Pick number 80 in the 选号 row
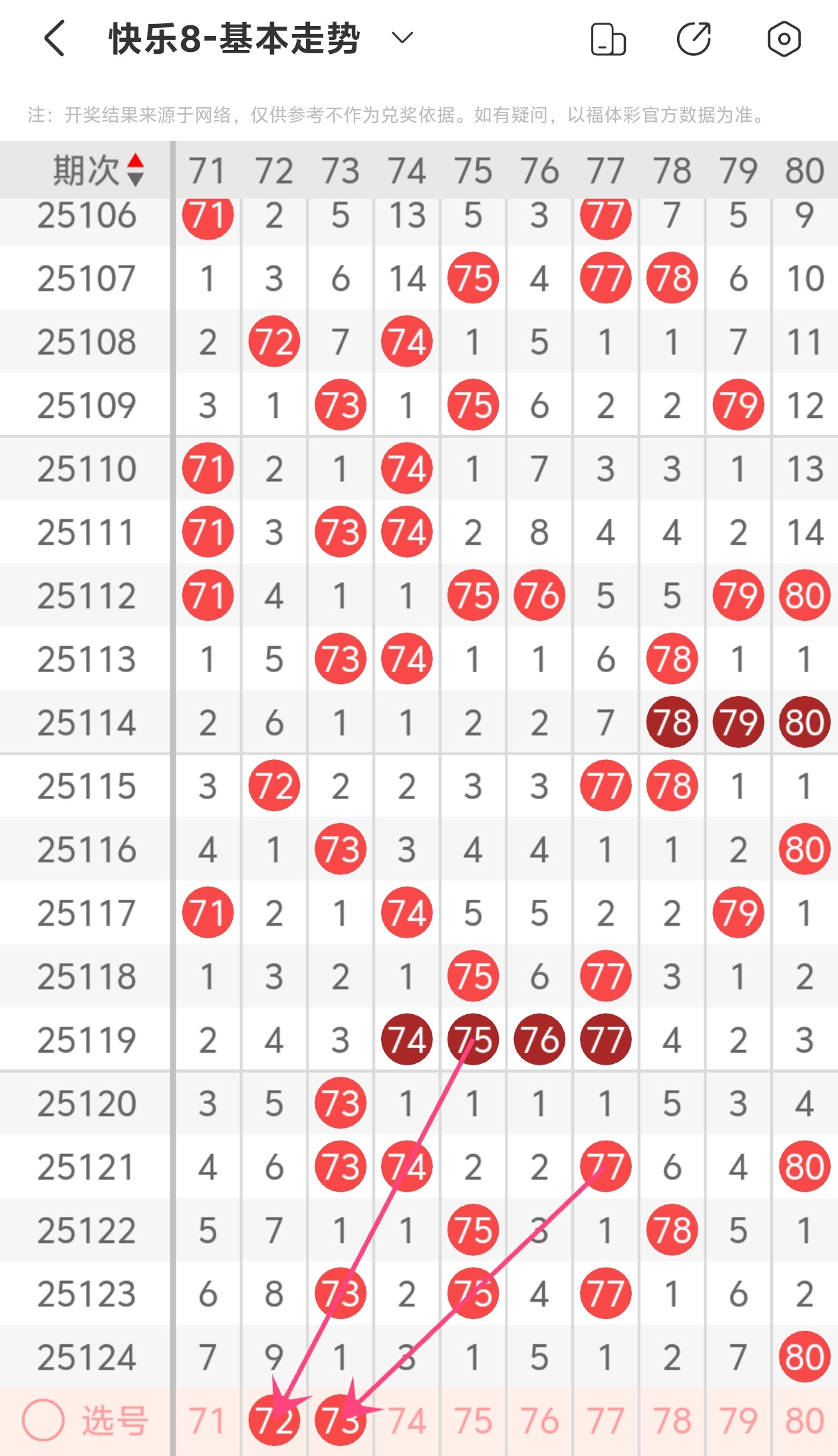The height and width of the screenshot is (1456, 838). coord(804,1421)
